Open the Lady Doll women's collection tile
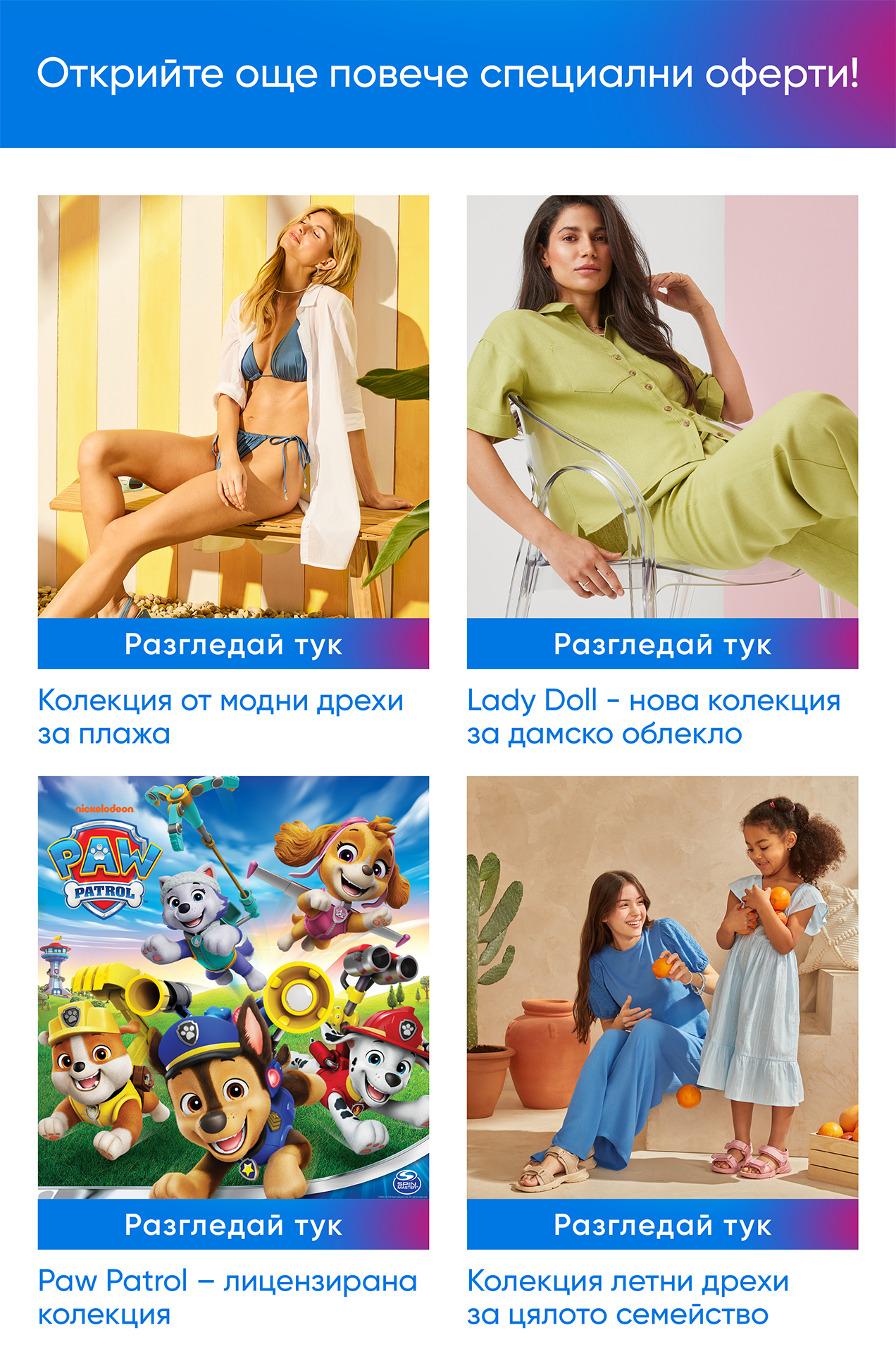Viewport: 896px width, 1368px height. pos(662,407)
